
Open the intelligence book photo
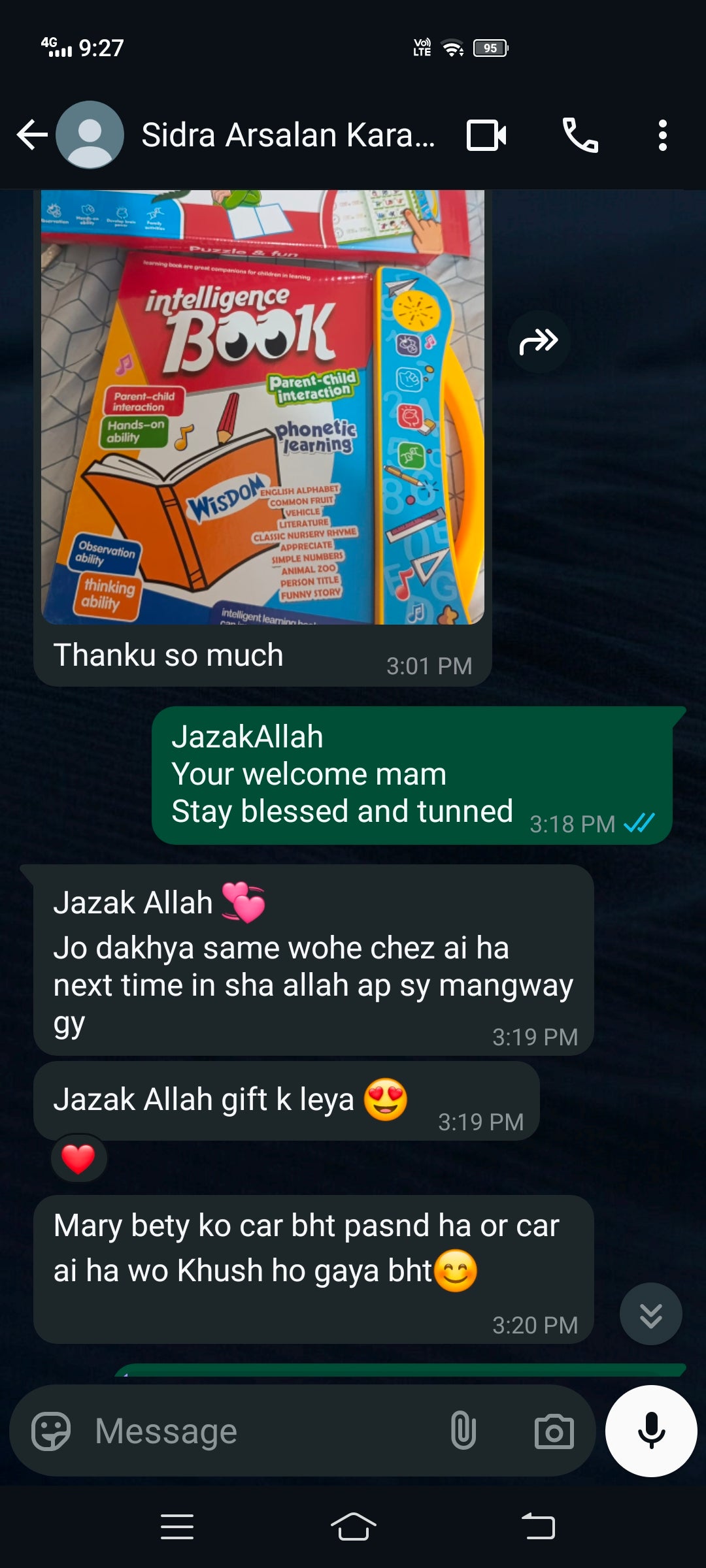[263, 405]
